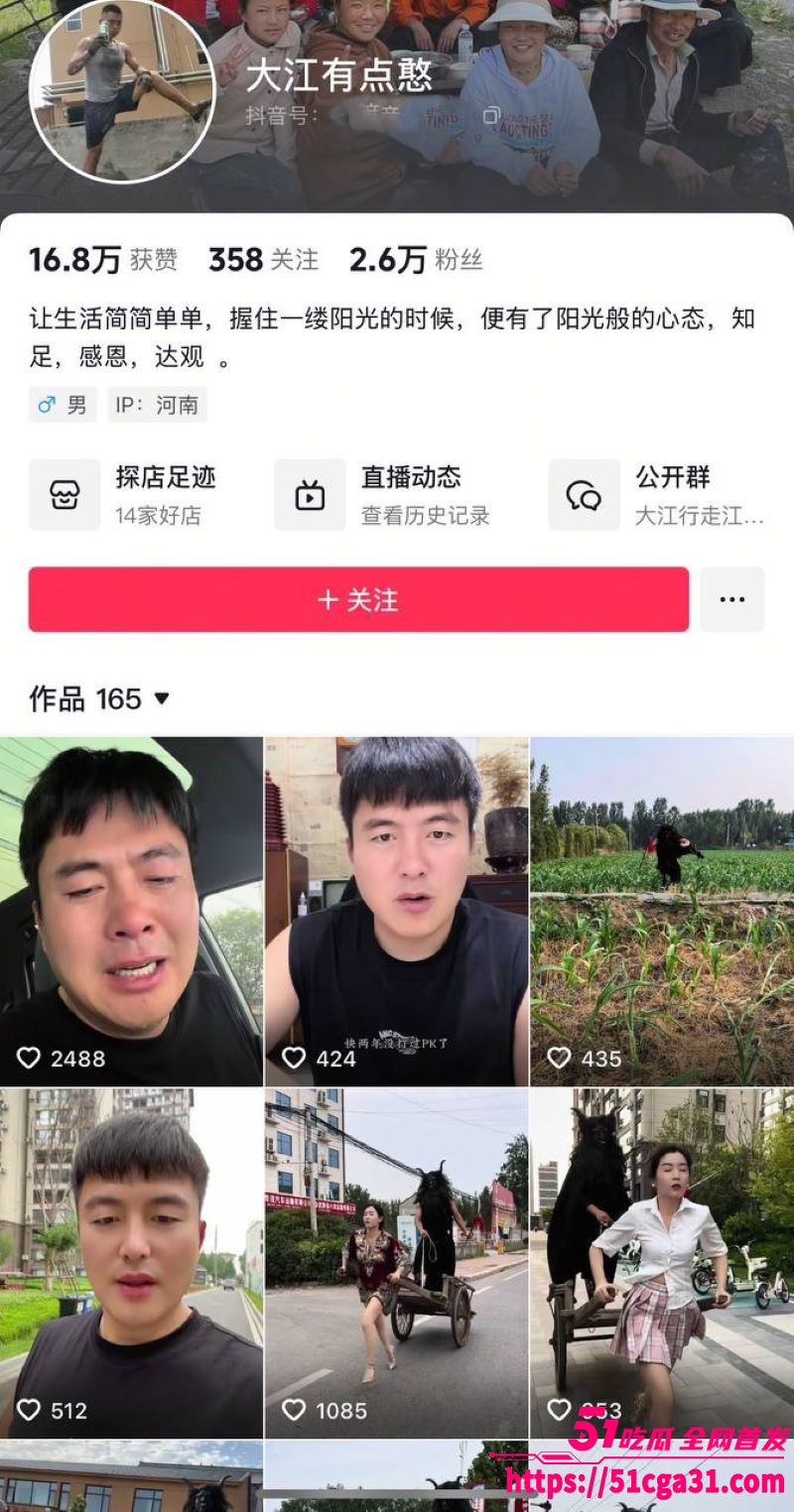The width and height of the screenshot is (794, 1512).
Task: Open the cornfield video with 435 likes
Action: click(x=662, y=911)
